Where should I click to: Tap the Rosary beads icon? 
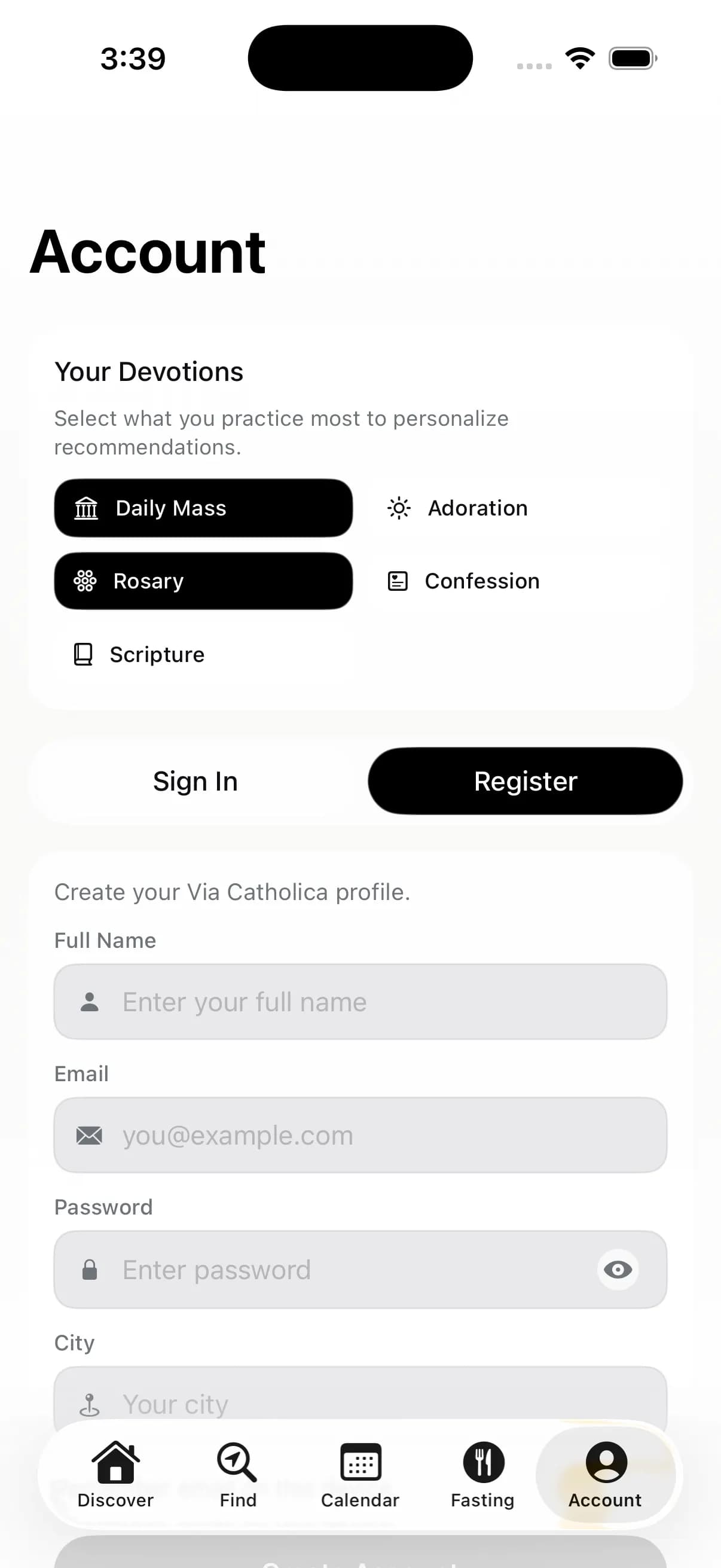point(85,581)
